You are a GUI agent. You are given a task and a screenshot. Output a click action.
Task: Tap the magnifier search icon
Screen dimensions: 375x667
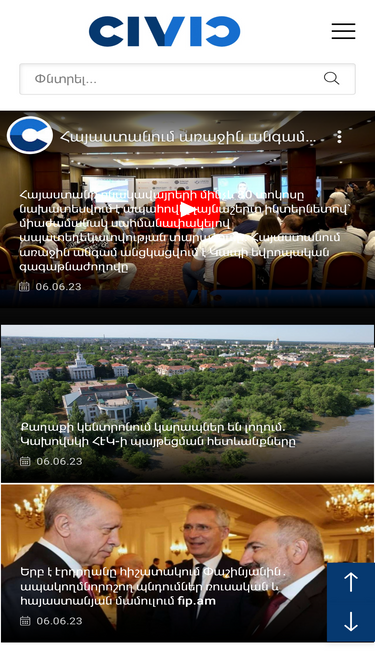tap(331, 78)
